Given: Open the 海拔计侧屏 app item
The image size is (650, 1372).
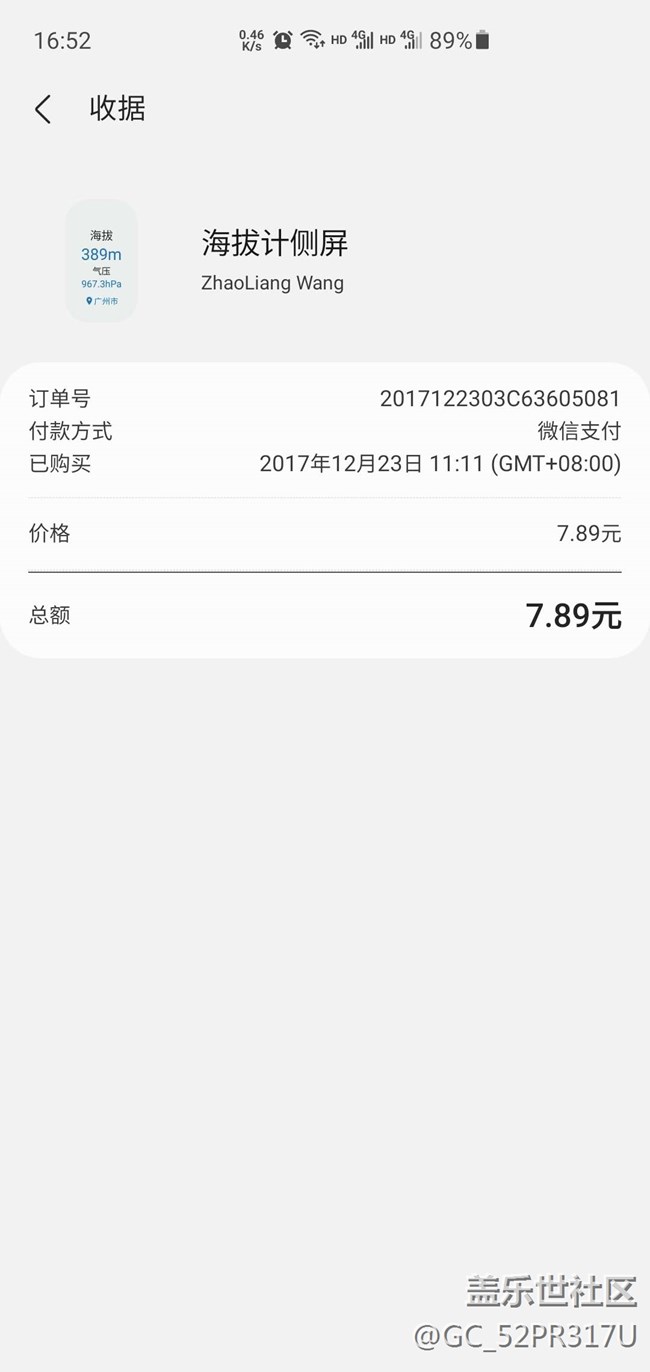Looking at the screenshot, I should 274,243.
